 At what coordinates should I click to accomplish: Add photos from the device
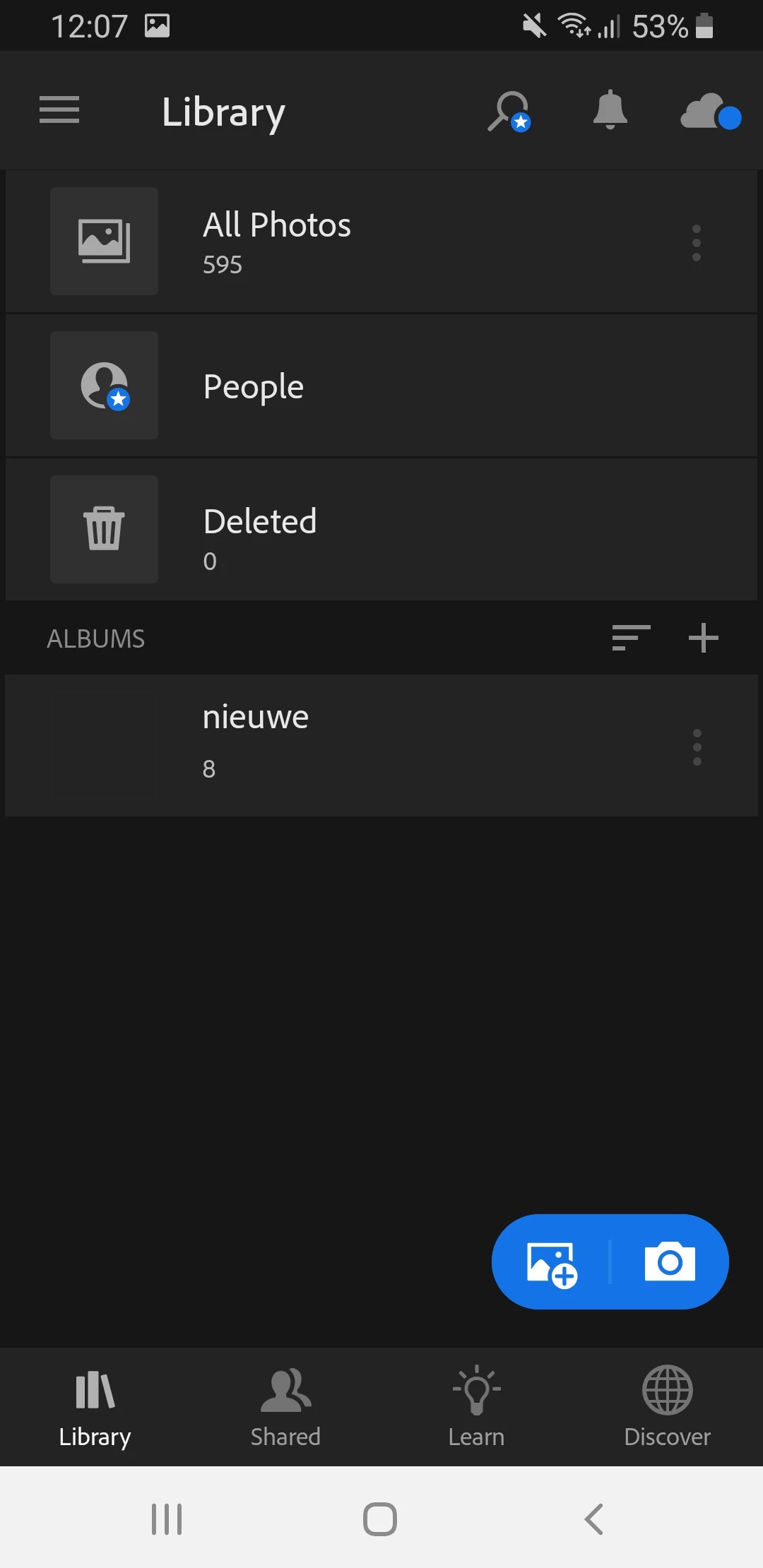tap(551, 1263)
